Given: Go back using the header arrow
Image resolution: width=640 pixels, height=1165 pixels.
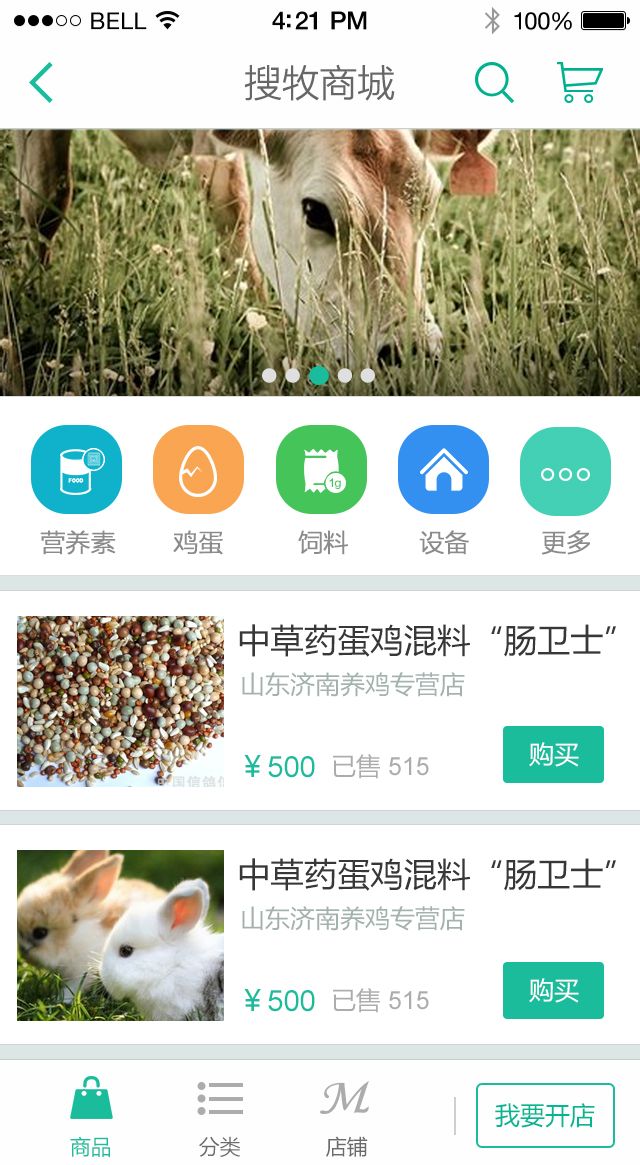Looking at the screenshot, I should 41,82.
